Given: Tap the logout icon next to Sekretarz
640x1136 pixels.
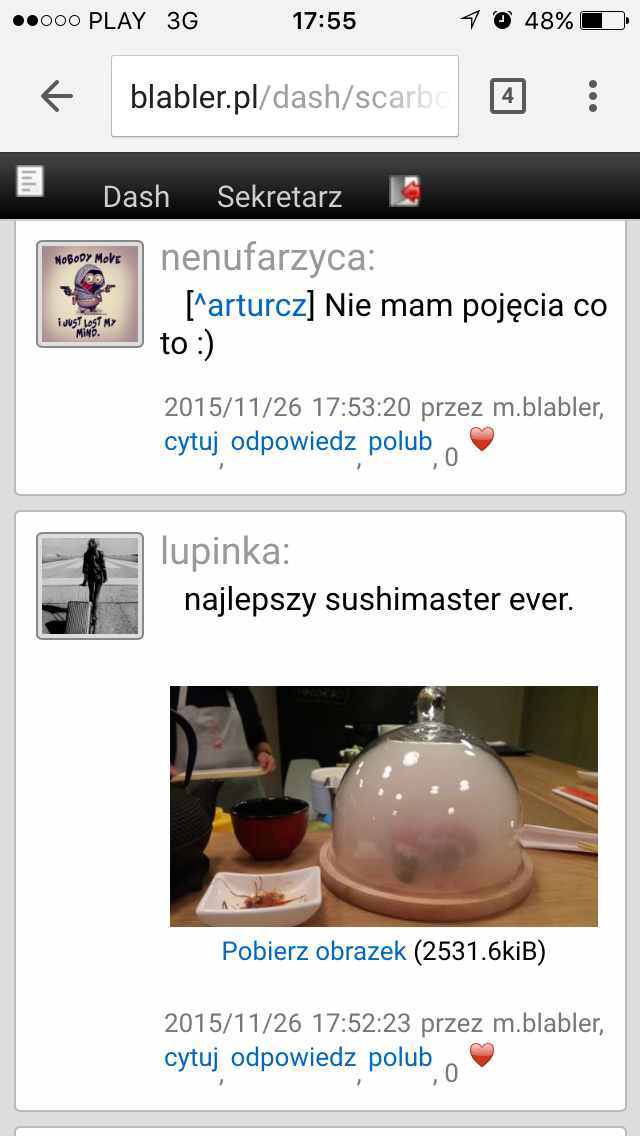Looking at the screenshot, I should tap(405, 191).
